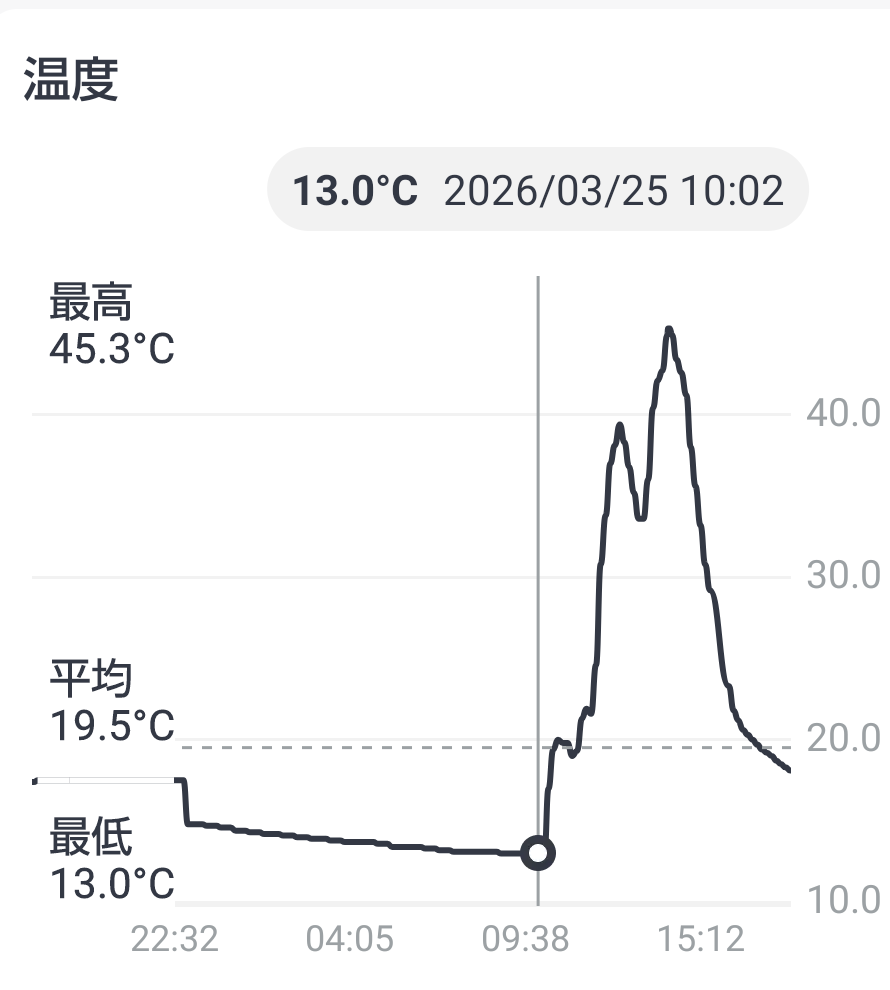Tap the circular data point marker on the temperature graph
Image resolution: width=890 pixels, height=990 pixels.
538,853
